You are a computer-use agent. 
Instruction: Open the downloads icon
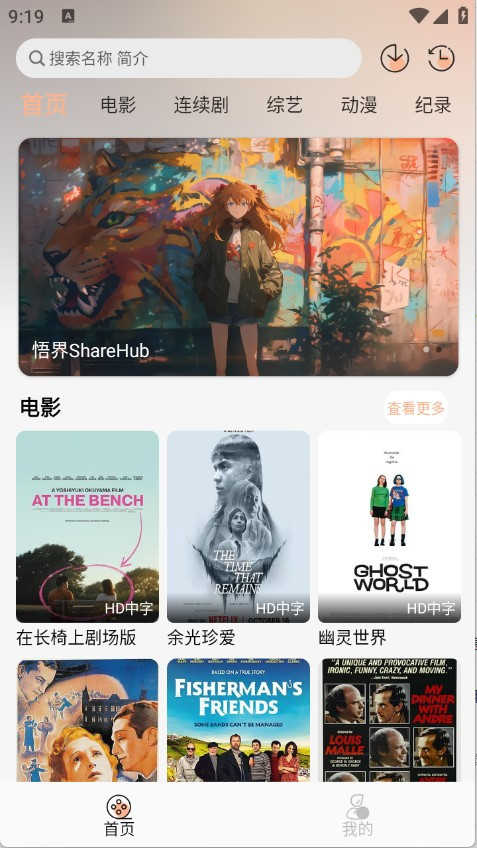click(x=394, y=58)
